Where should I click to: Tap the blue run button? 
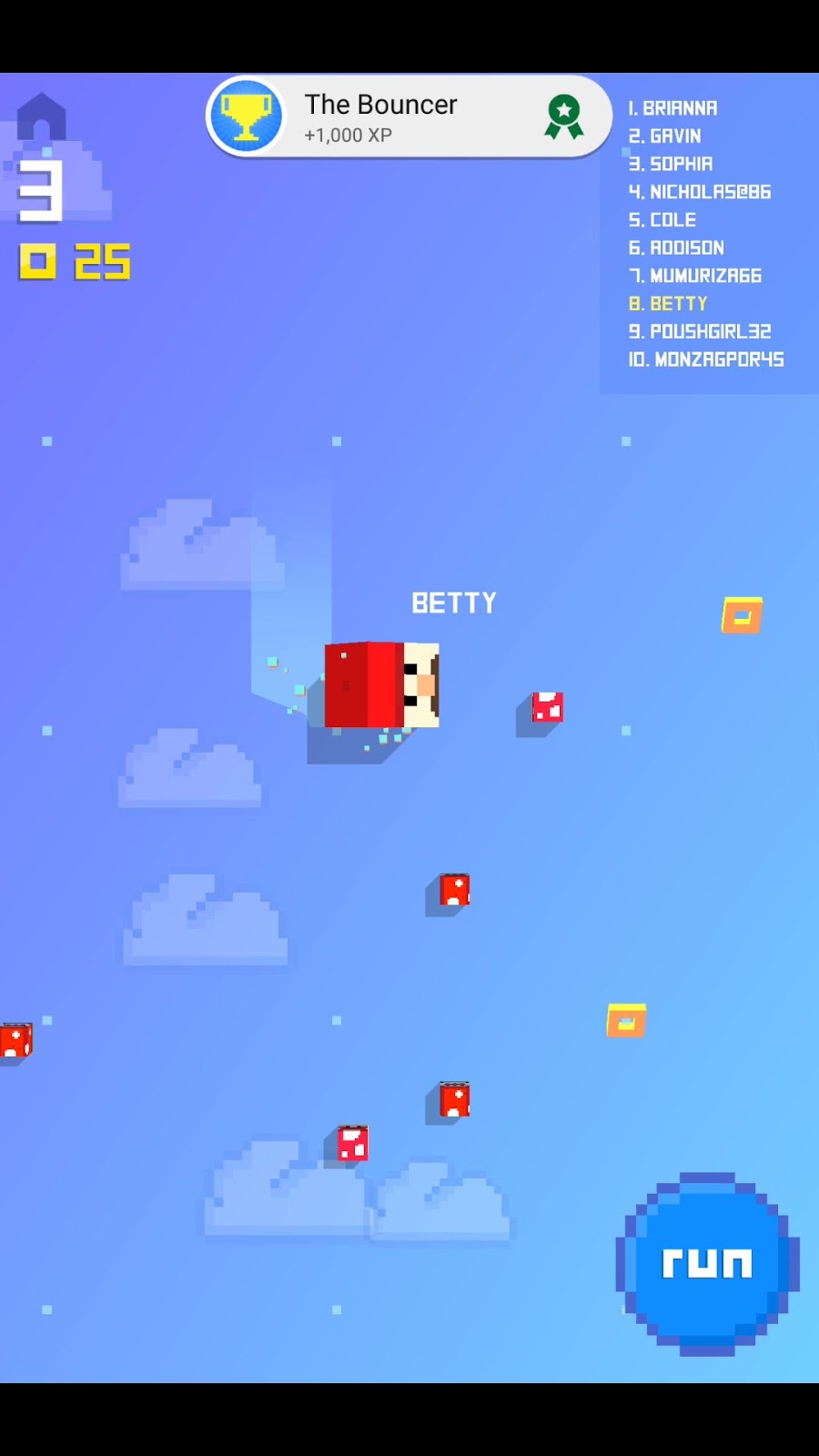pos(707,1263)
